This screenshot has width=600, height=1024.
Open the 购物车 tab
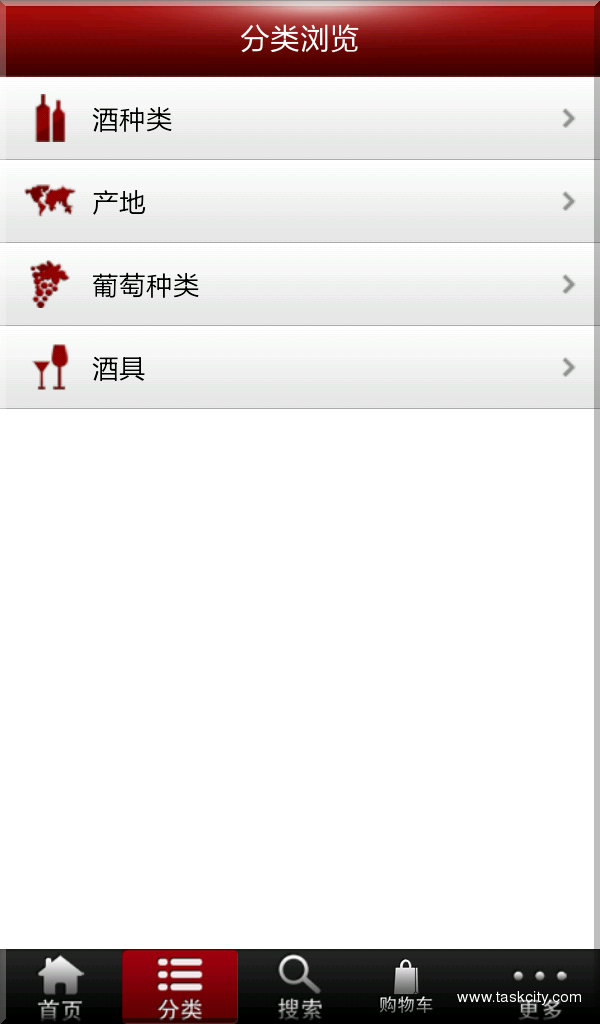[x=406, y=987]
